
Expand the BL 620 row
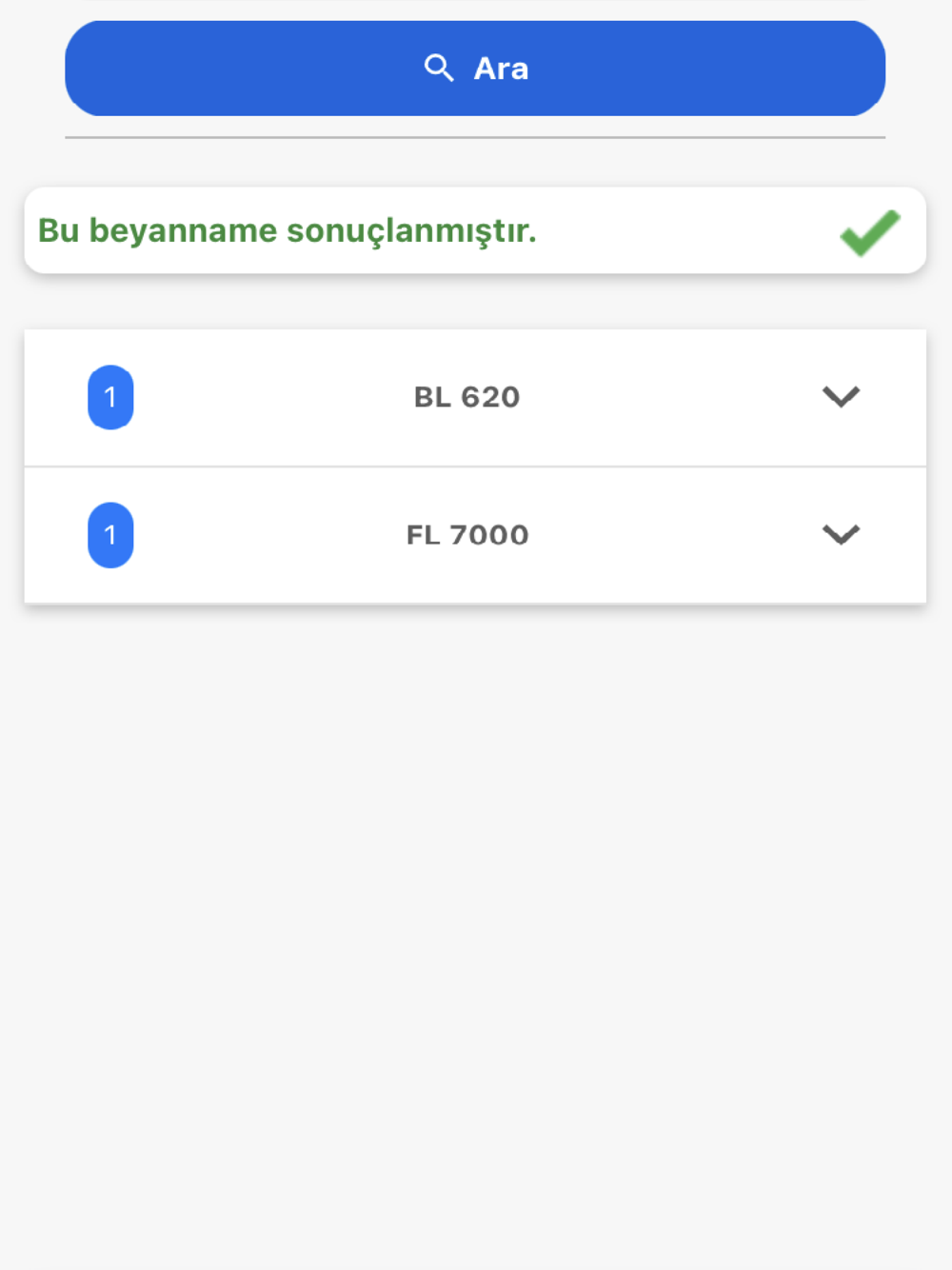pos(841,397)
